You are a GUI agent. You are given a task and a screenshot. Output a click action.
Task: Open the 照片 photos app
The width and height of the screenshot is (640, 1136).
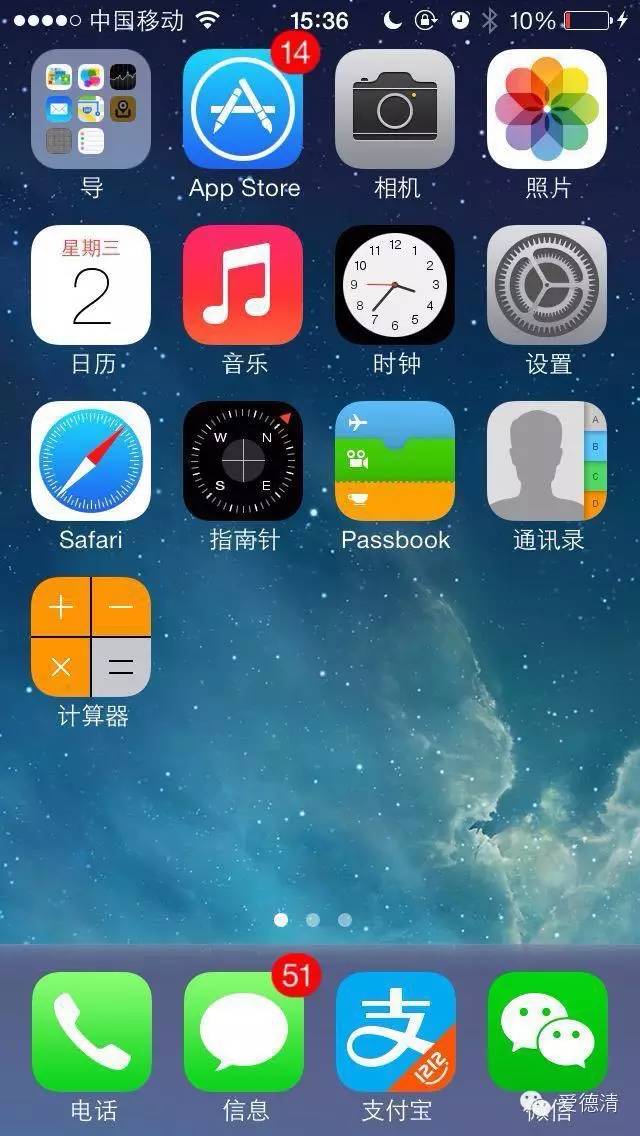tap(547, 109)
